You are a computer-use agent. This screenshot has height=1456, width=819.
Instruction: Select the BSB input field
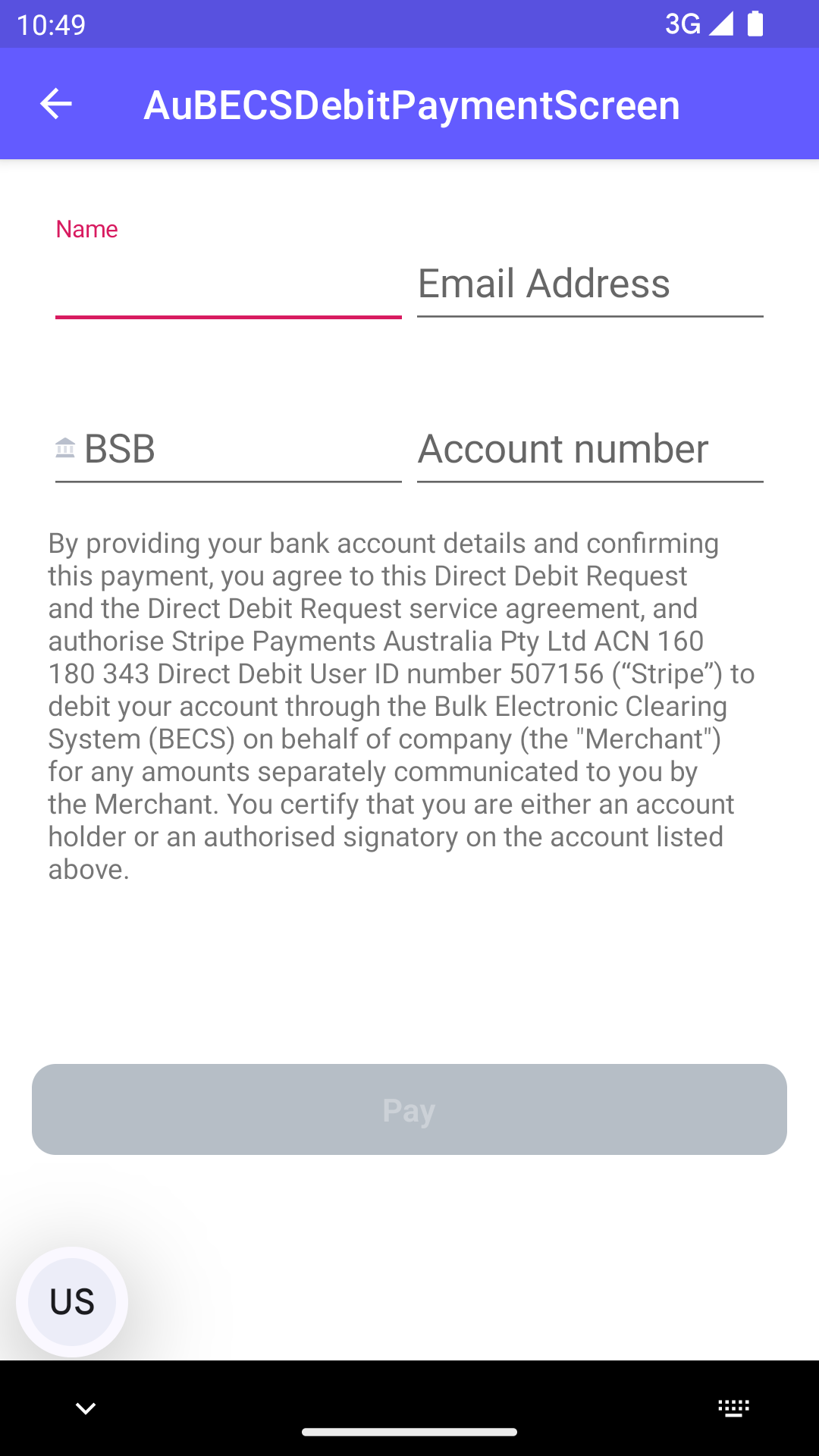241,449
